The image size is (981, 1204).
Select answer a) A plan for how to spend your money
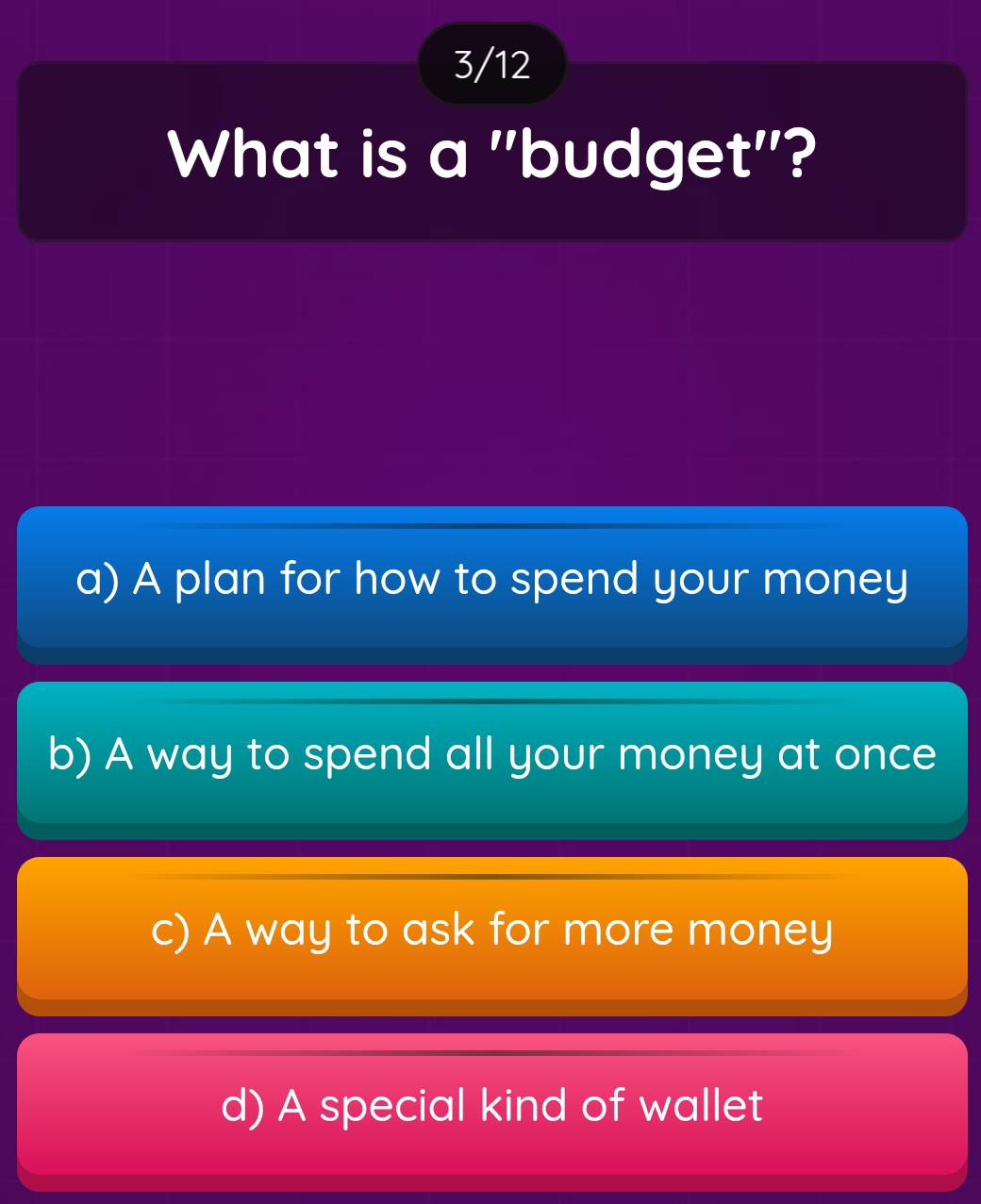pyautogui.click(x=490, y=580)
